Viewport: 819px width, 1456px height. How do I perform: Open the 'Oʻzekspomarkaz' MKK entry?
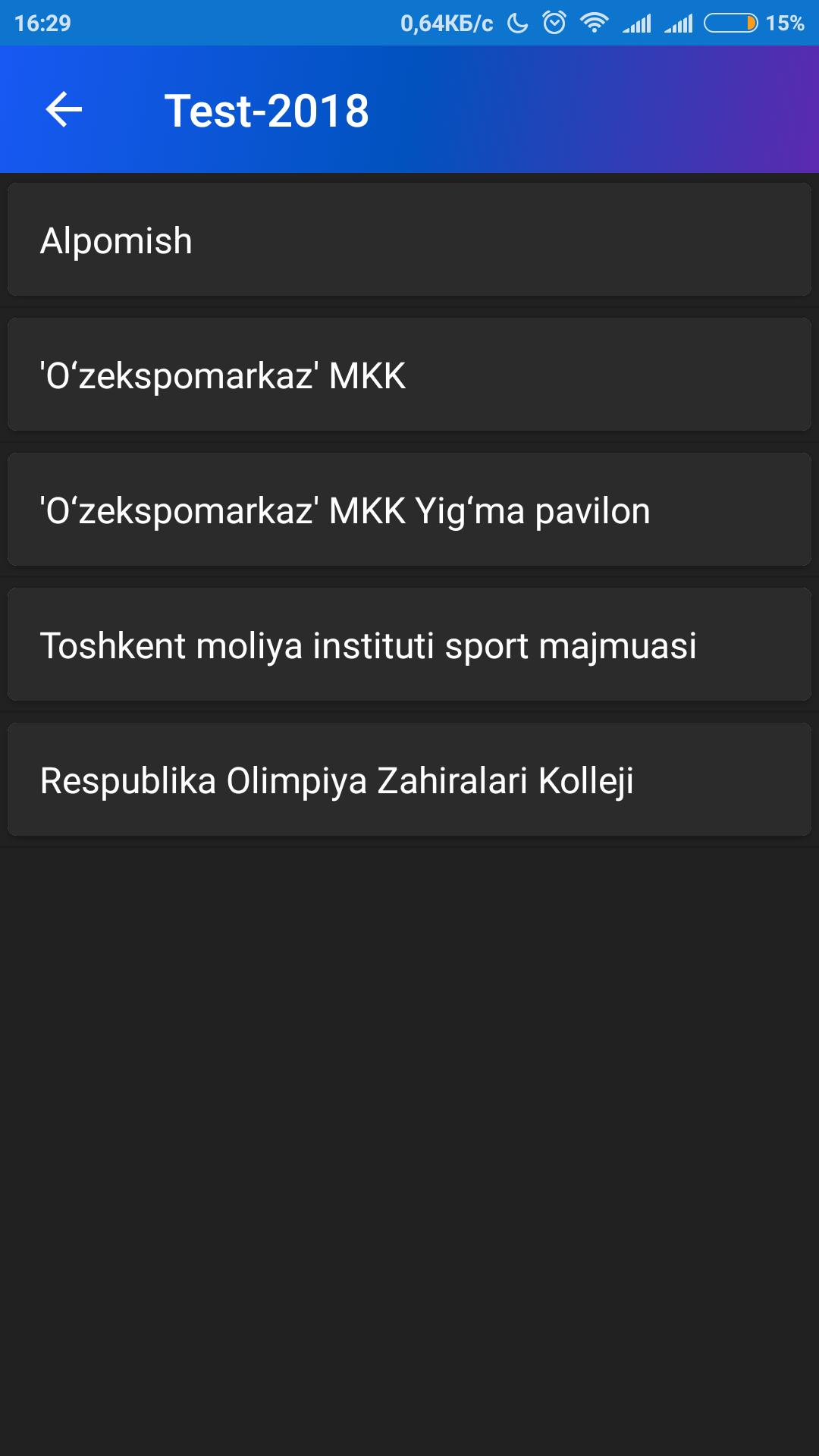coord(409,373)
